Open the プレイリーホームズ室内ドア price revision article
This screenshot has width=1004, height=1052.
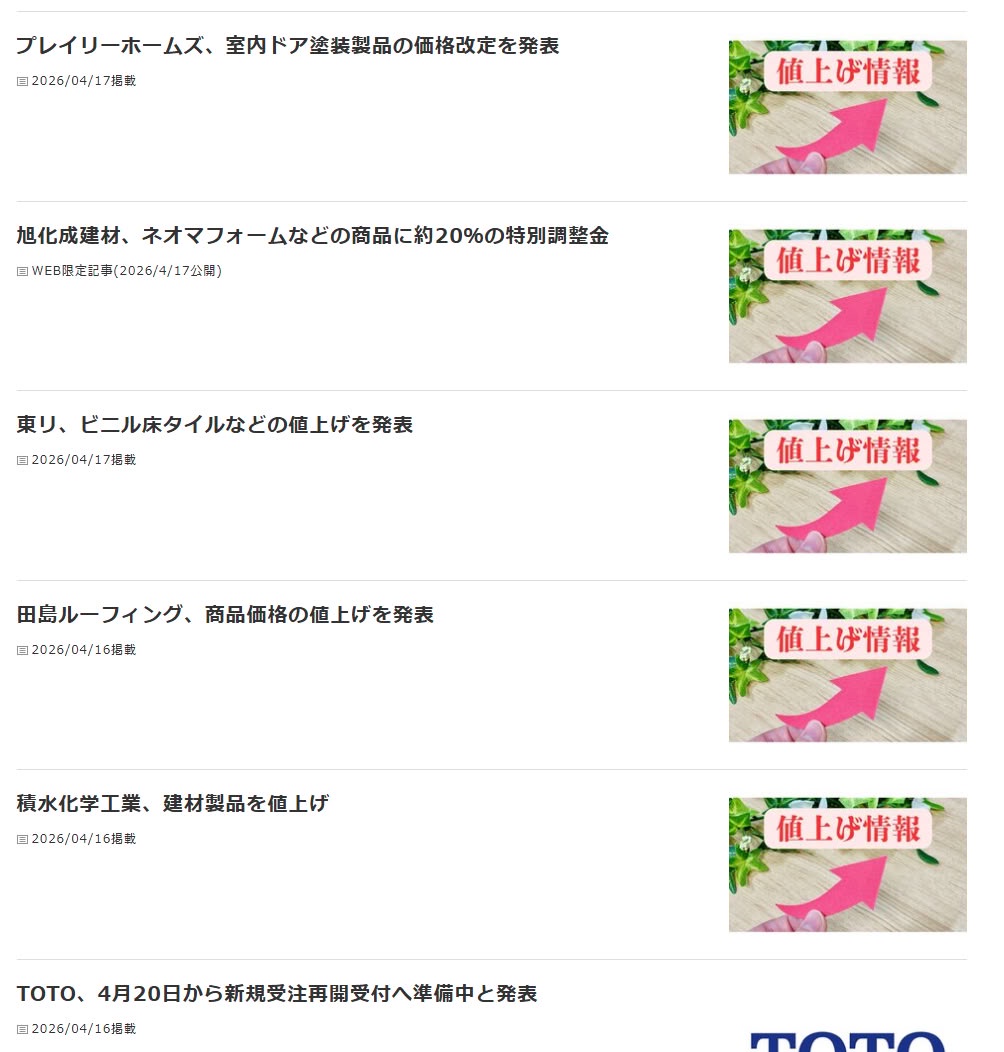(287, 46)
